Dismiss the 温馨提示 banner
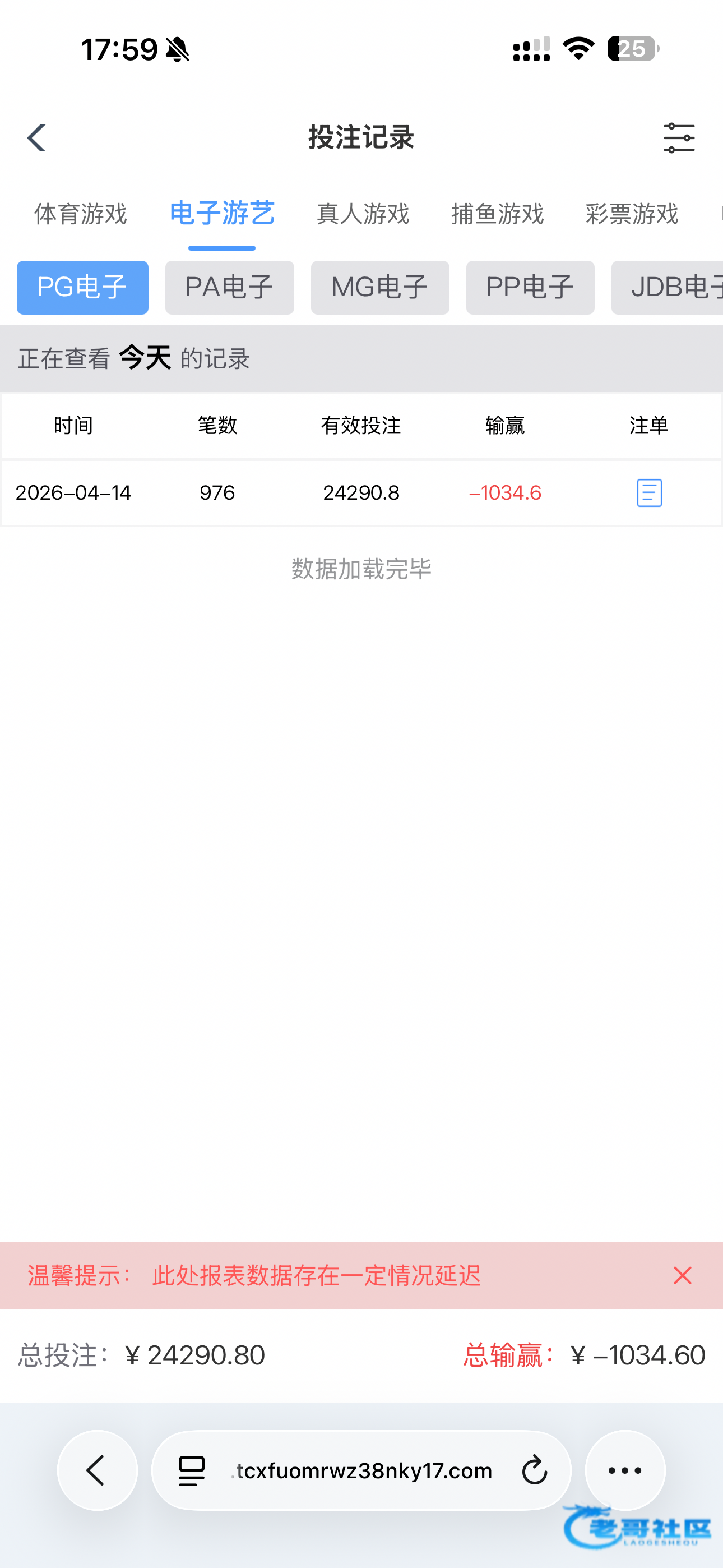Image resolution: width=723 pixels, height=1568 pixels. [x=682, y=1275]
